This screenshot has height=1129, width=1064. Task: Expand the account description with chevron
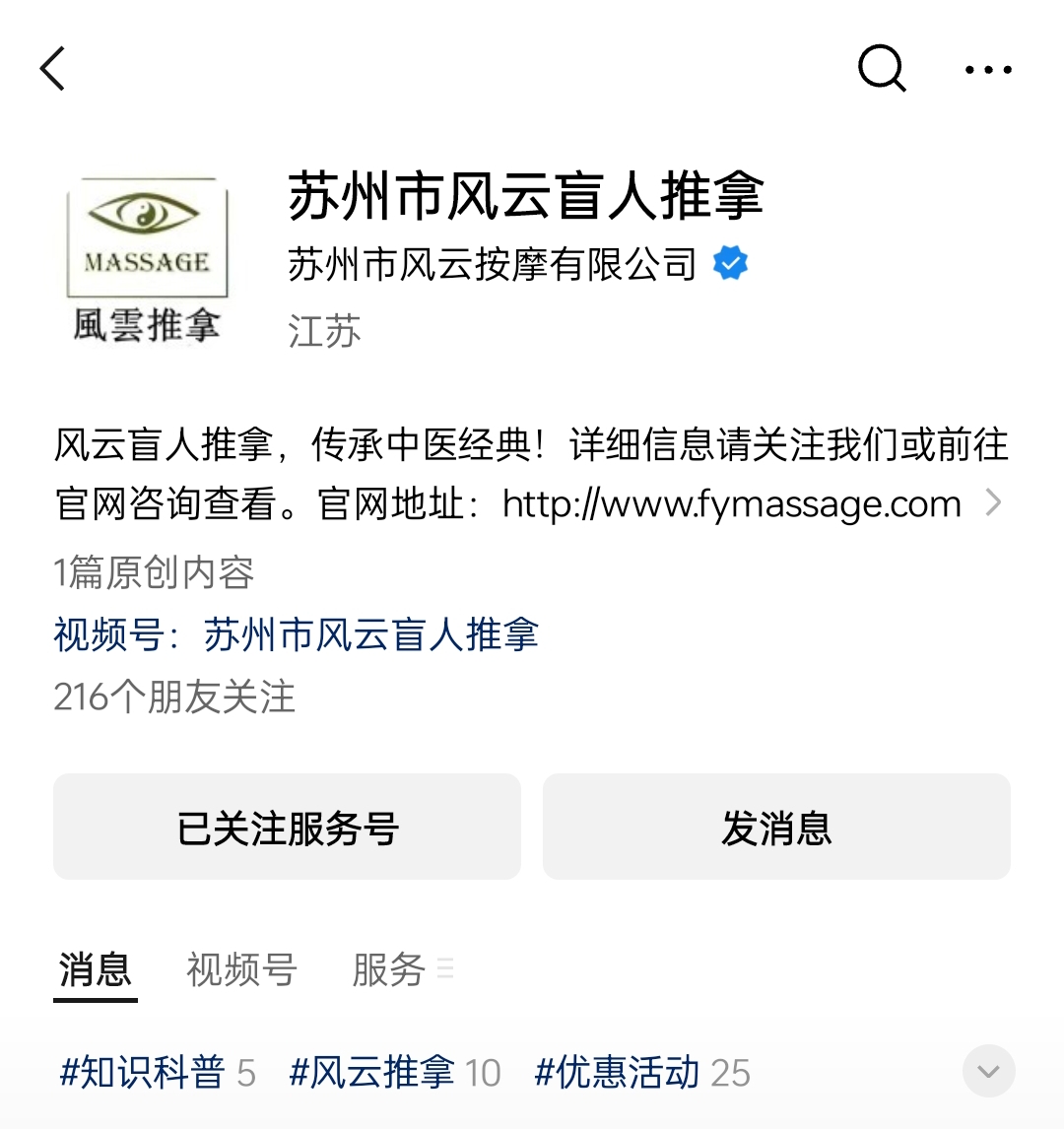point(993,503)
